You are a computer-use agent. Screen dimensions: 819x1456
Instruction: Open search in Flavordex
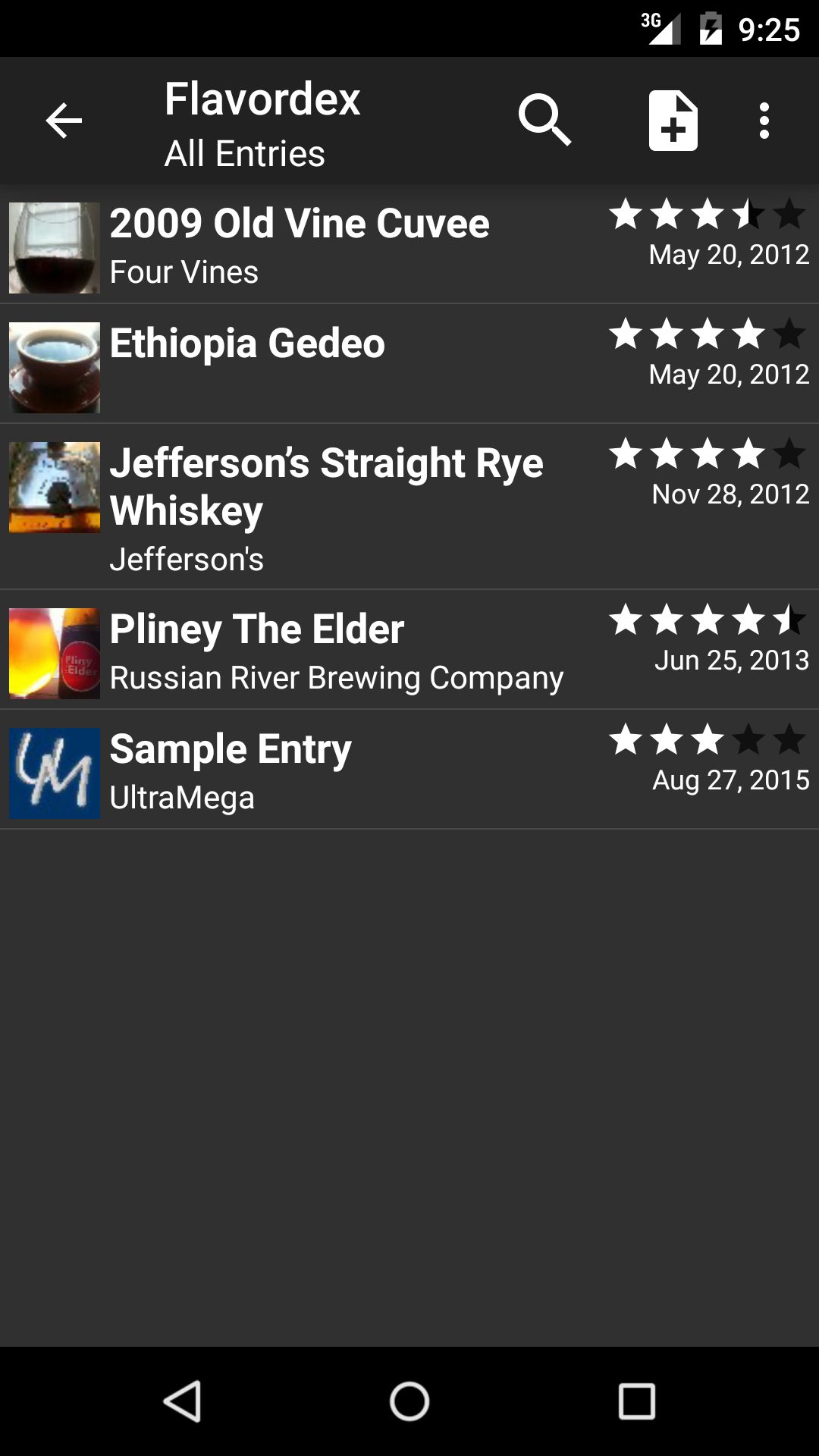click(x=544, y=121)
